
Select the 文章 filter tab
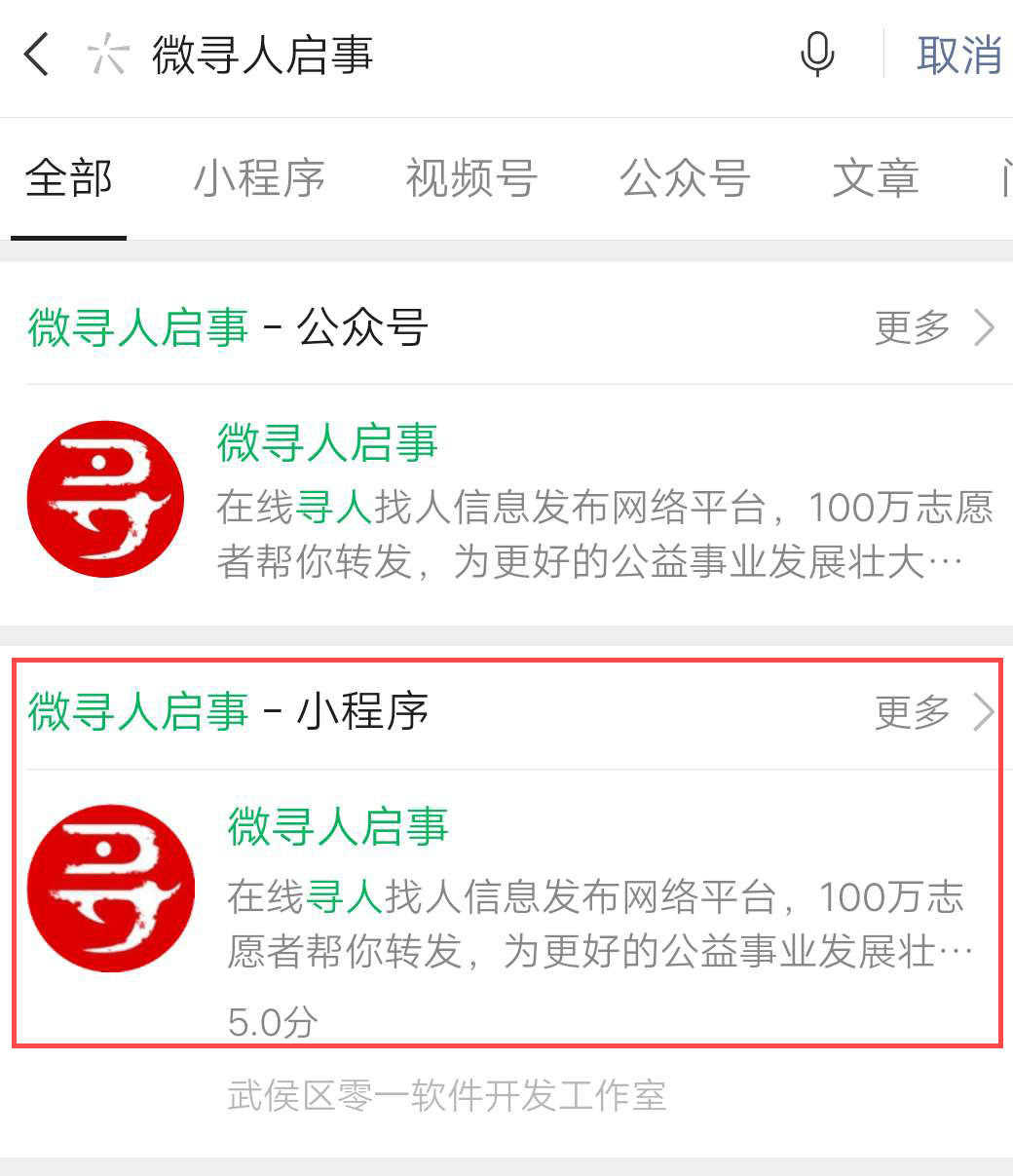876,179
